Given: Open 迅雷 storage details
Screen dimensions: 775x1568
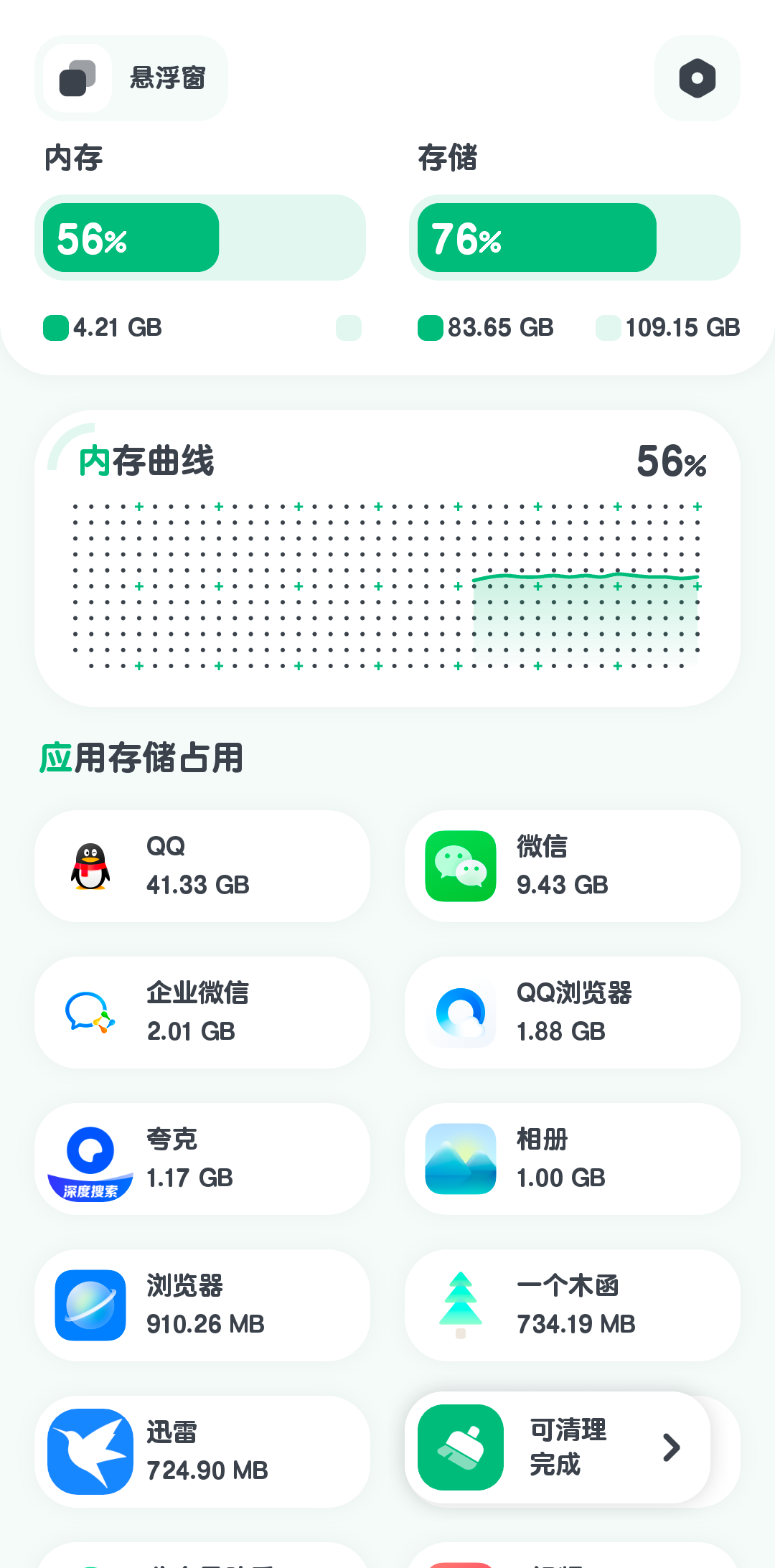Looking at the screenshot, I should tap(202, 1452).
